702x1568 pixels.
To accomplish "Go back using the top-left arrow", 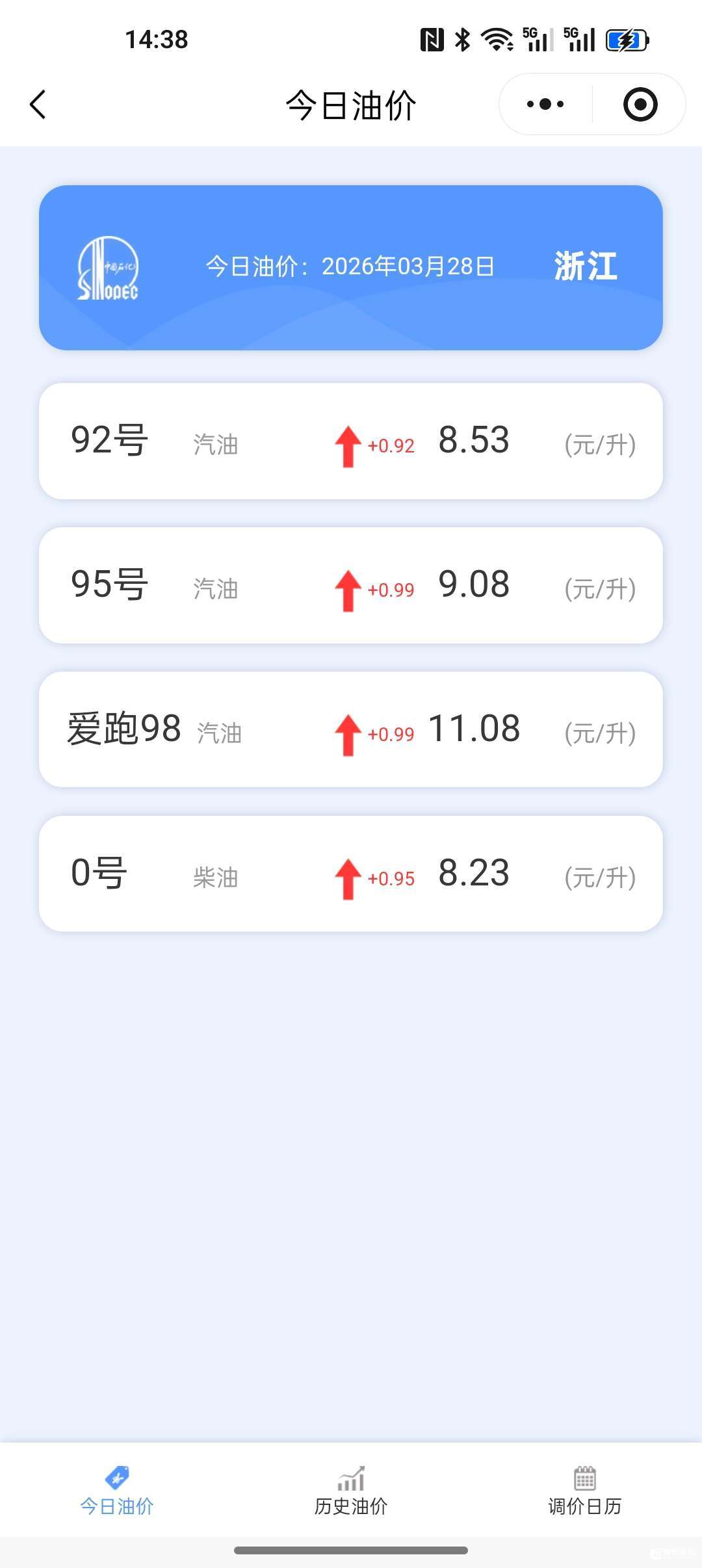I will click(x=38, y=105).
